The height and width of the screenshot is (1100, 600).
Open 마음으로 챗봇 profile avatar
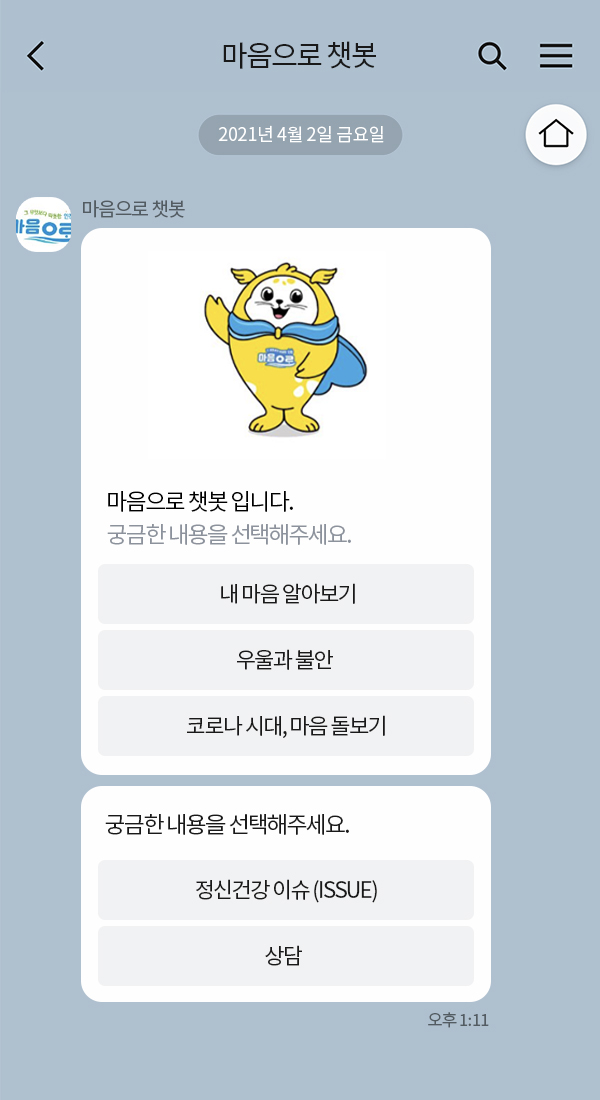click(44, 224)
